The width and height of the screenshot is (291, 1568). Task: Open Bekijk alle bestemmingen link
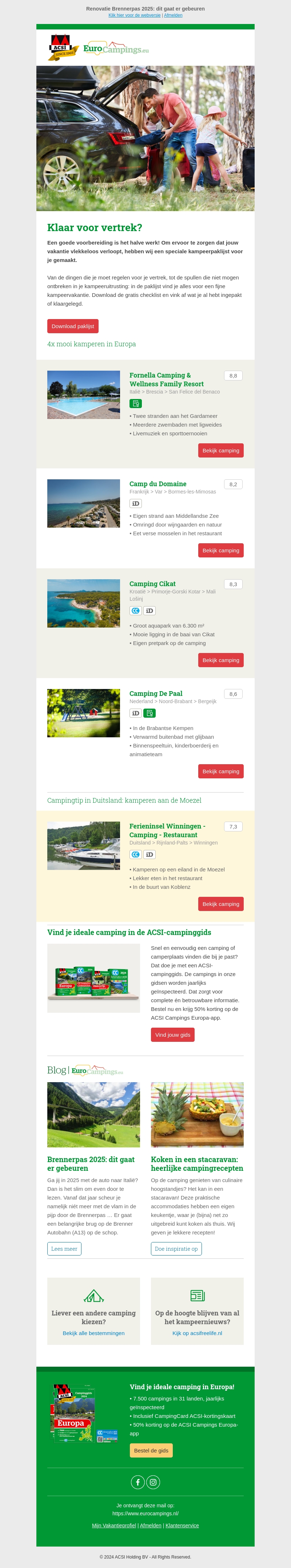[93, 1333]
